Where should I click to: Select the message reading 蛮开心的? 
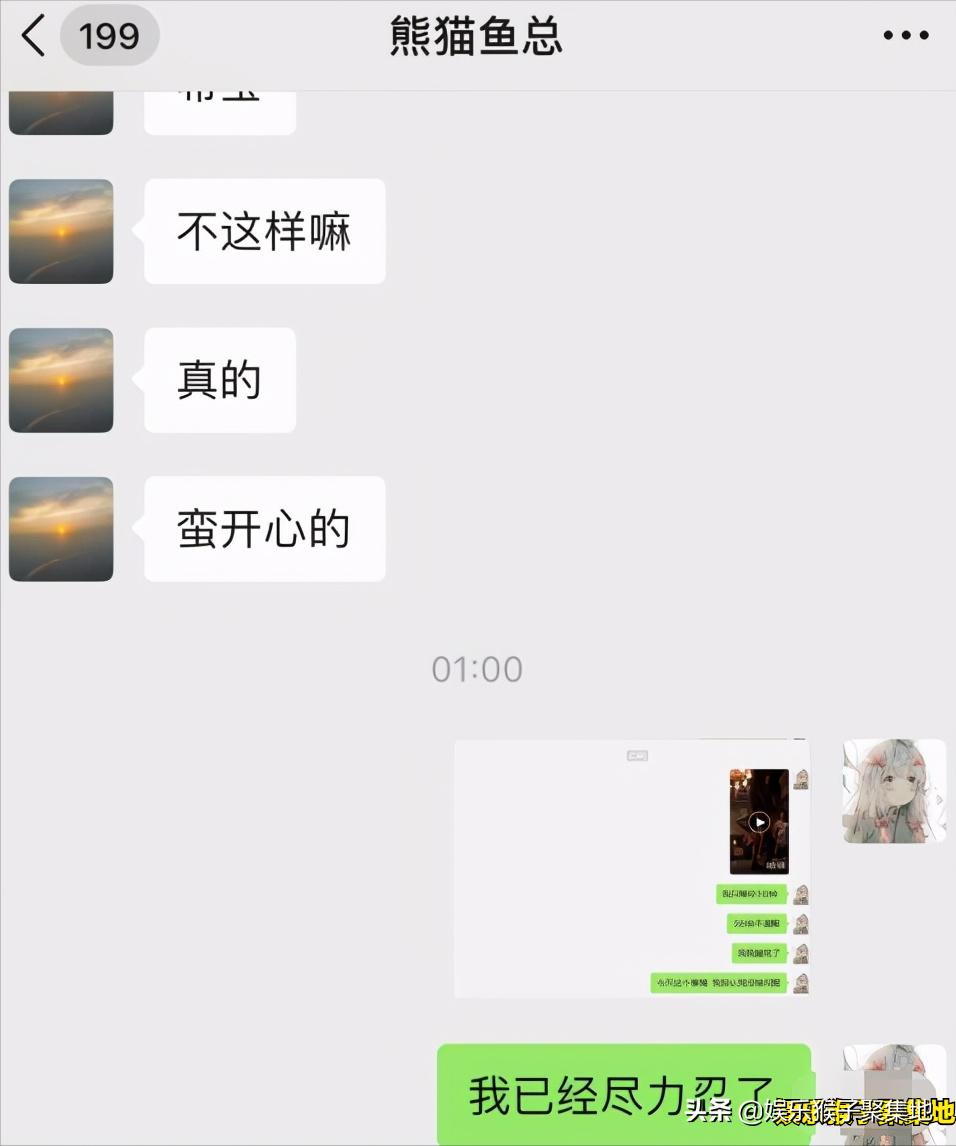263,529
